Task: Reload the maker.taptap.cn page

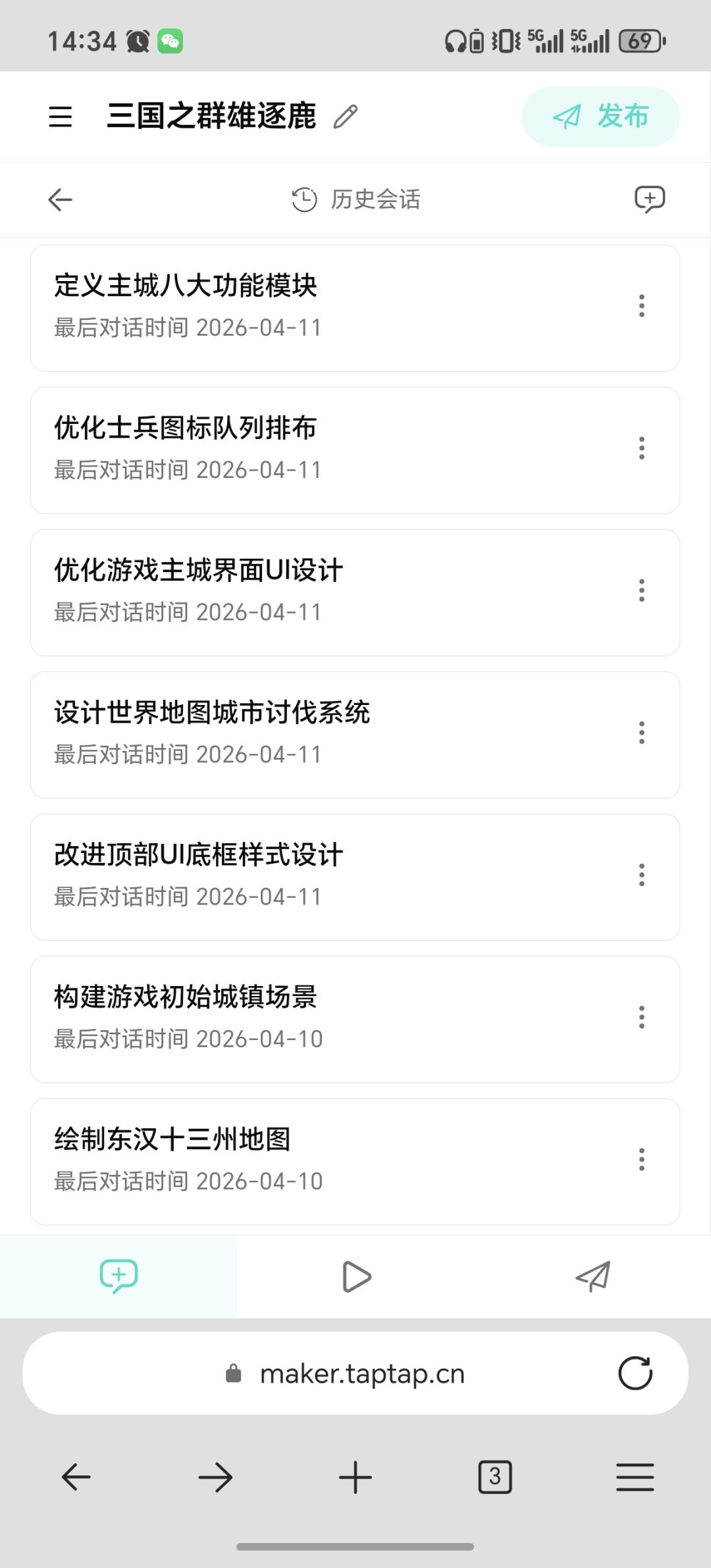Action: [x=635, y=1373]
